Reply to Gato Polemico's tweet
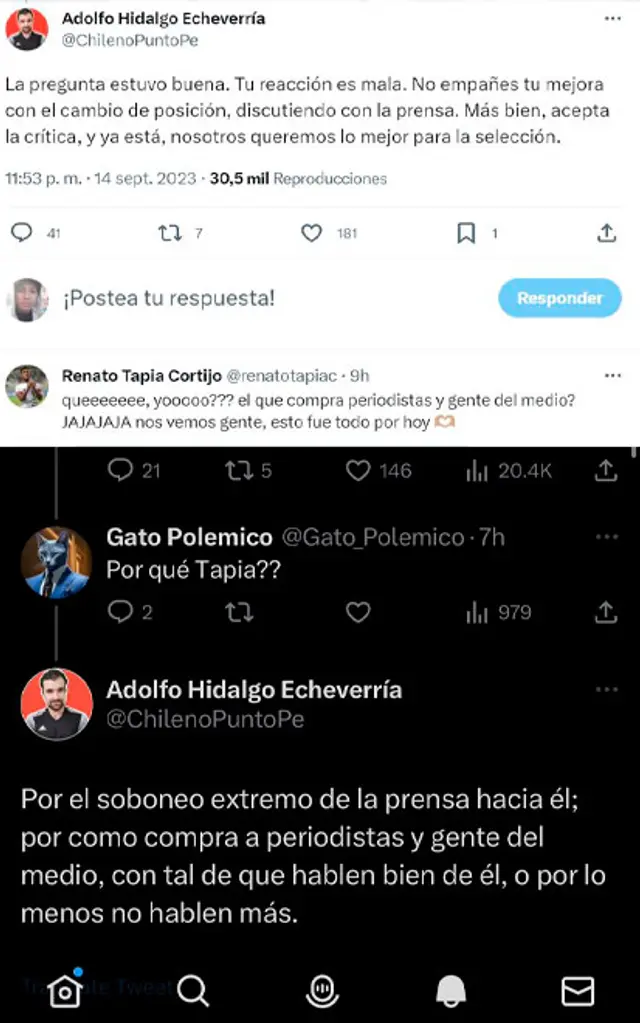640x1023 pixels. [x=120, y=612]
